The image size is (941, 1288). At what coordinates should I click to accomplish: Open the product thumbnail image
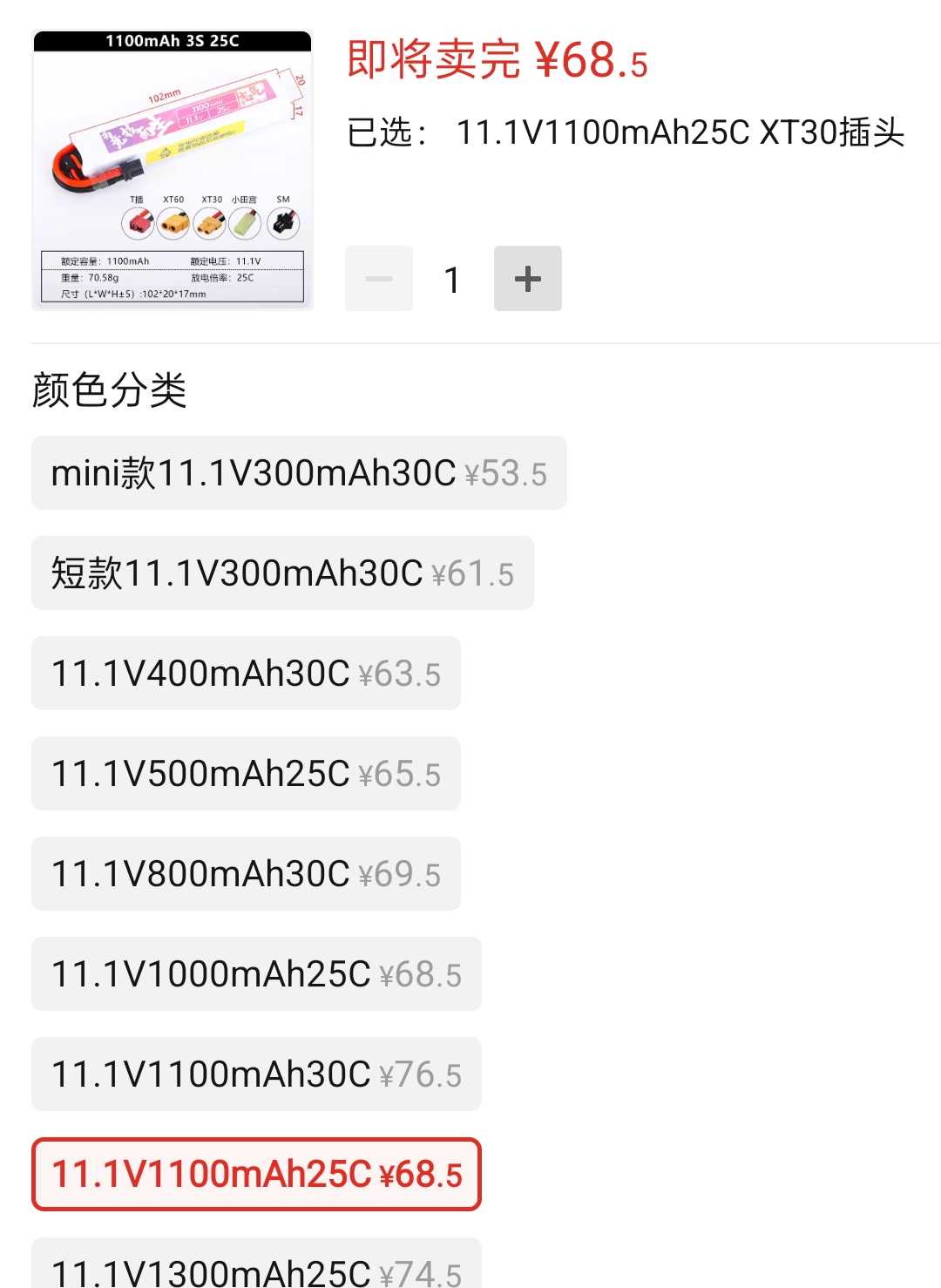pyautogui.click(x=173, y=170)
